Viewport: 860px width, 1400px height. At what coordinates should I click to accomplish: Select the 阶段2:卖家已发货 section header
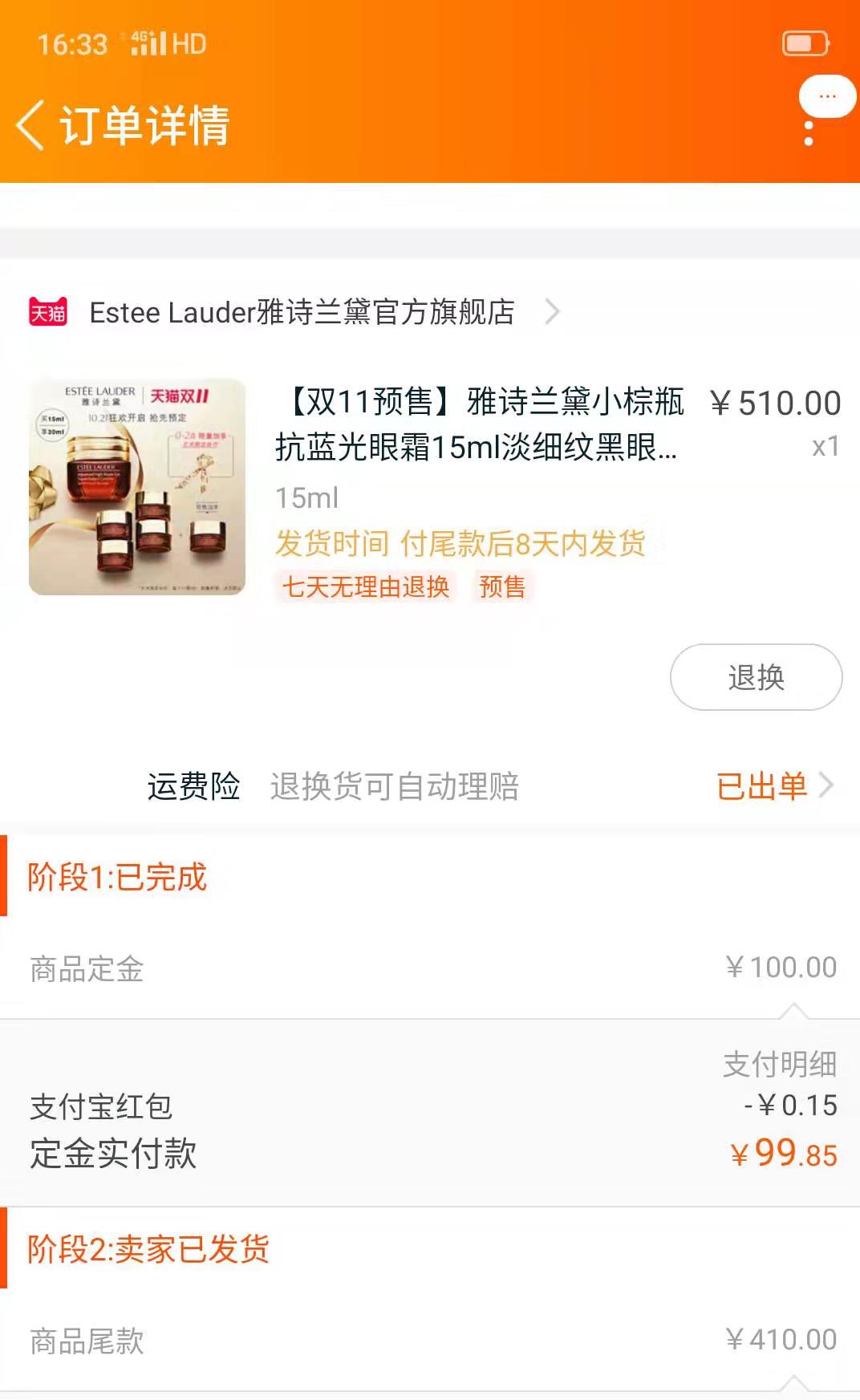pyautogui.click(x=149, y=1249)
